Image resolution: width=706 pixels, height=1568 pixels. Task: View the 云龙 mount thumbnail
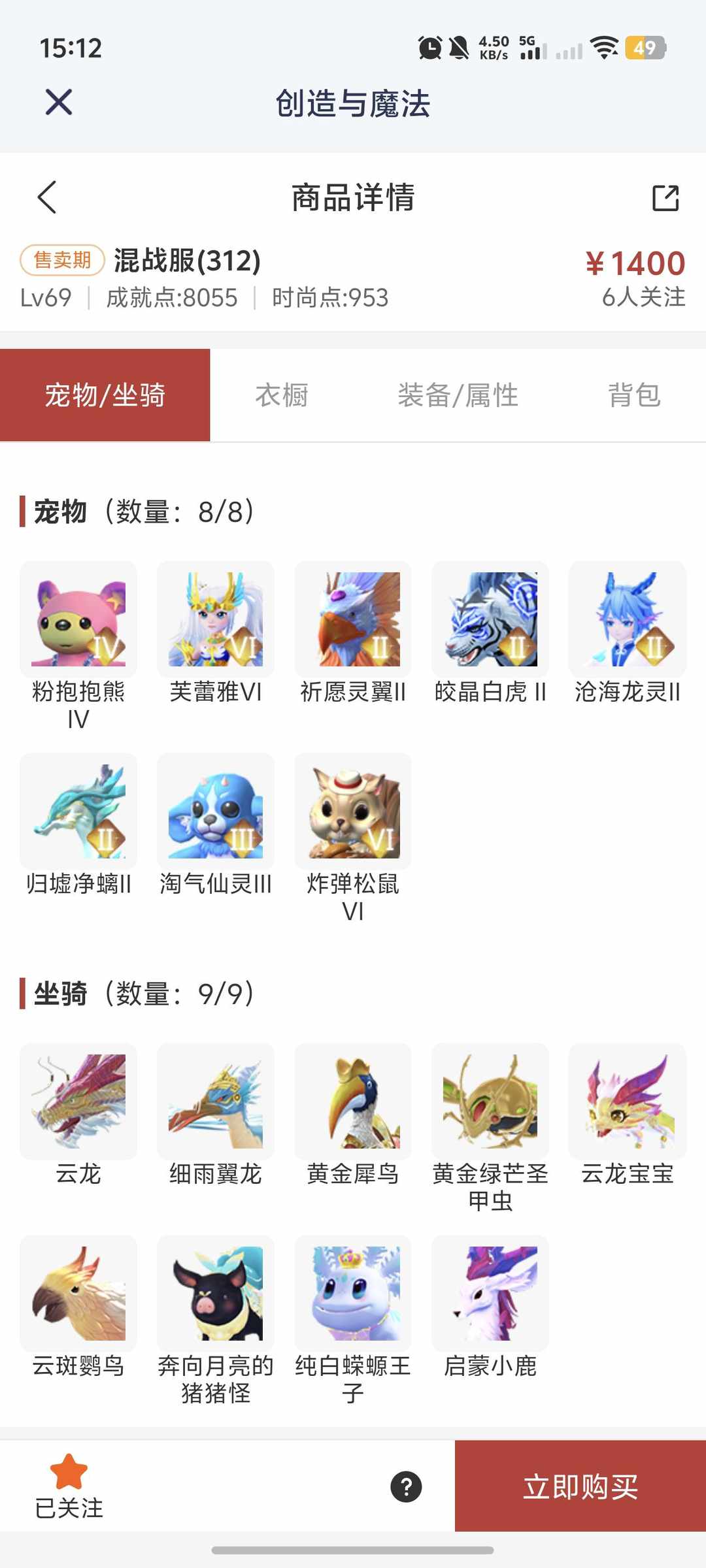78,1102
